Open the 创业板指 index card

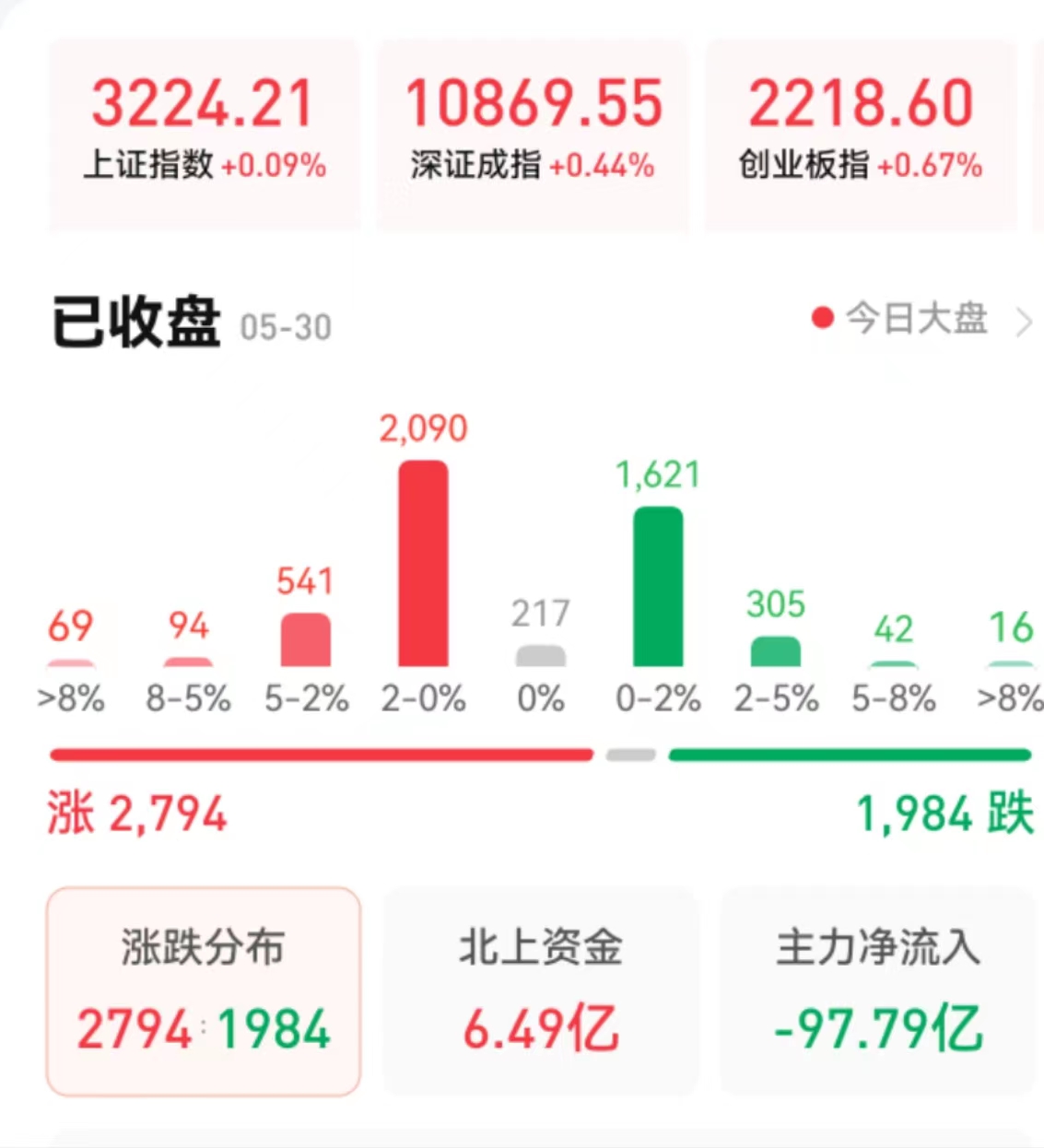[861, 134]
